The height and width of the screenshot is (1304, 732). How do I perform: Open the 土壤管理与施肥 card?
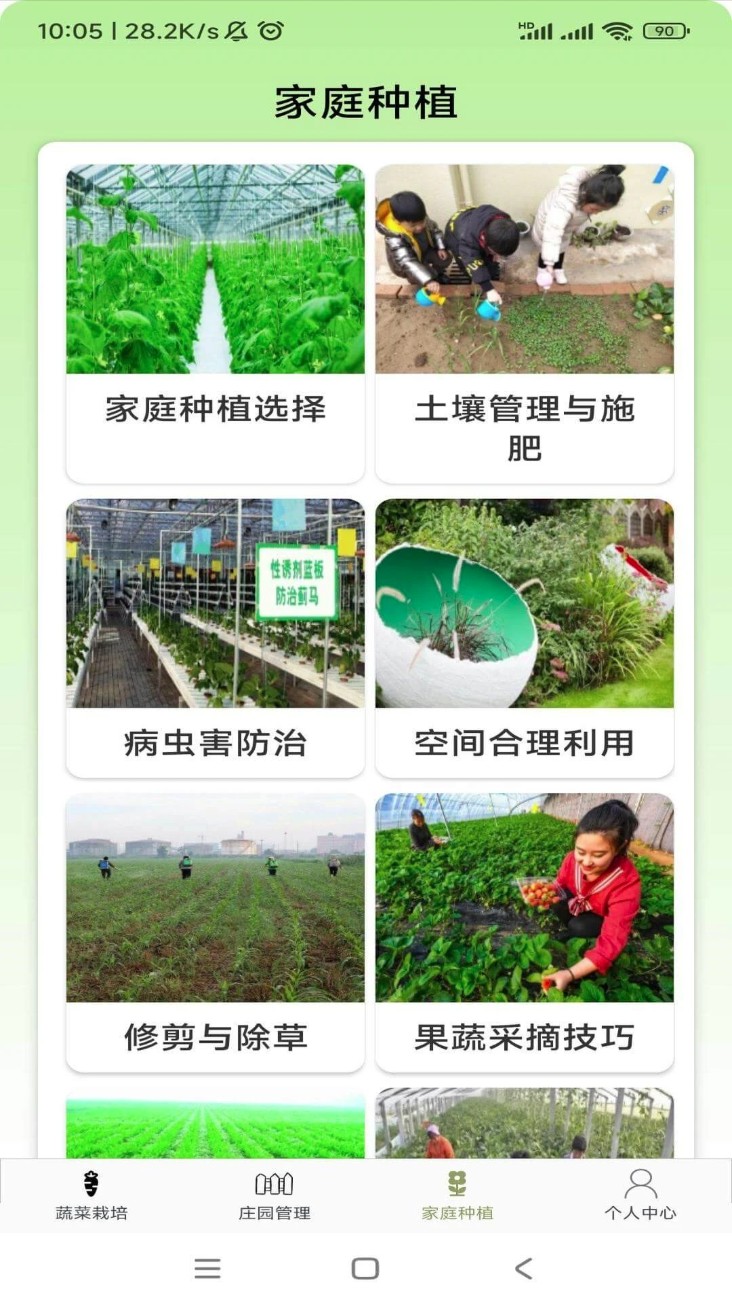[524, 323]
